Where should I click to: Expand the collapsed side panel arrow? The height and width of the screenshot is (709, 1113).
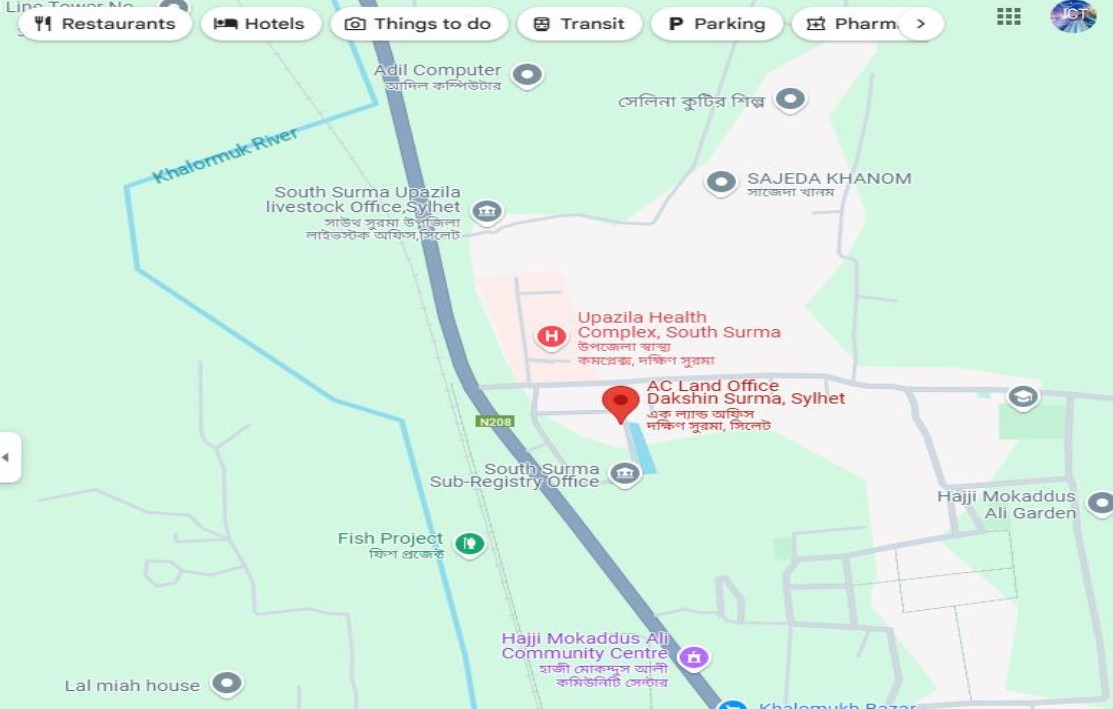tap(8, 458)
